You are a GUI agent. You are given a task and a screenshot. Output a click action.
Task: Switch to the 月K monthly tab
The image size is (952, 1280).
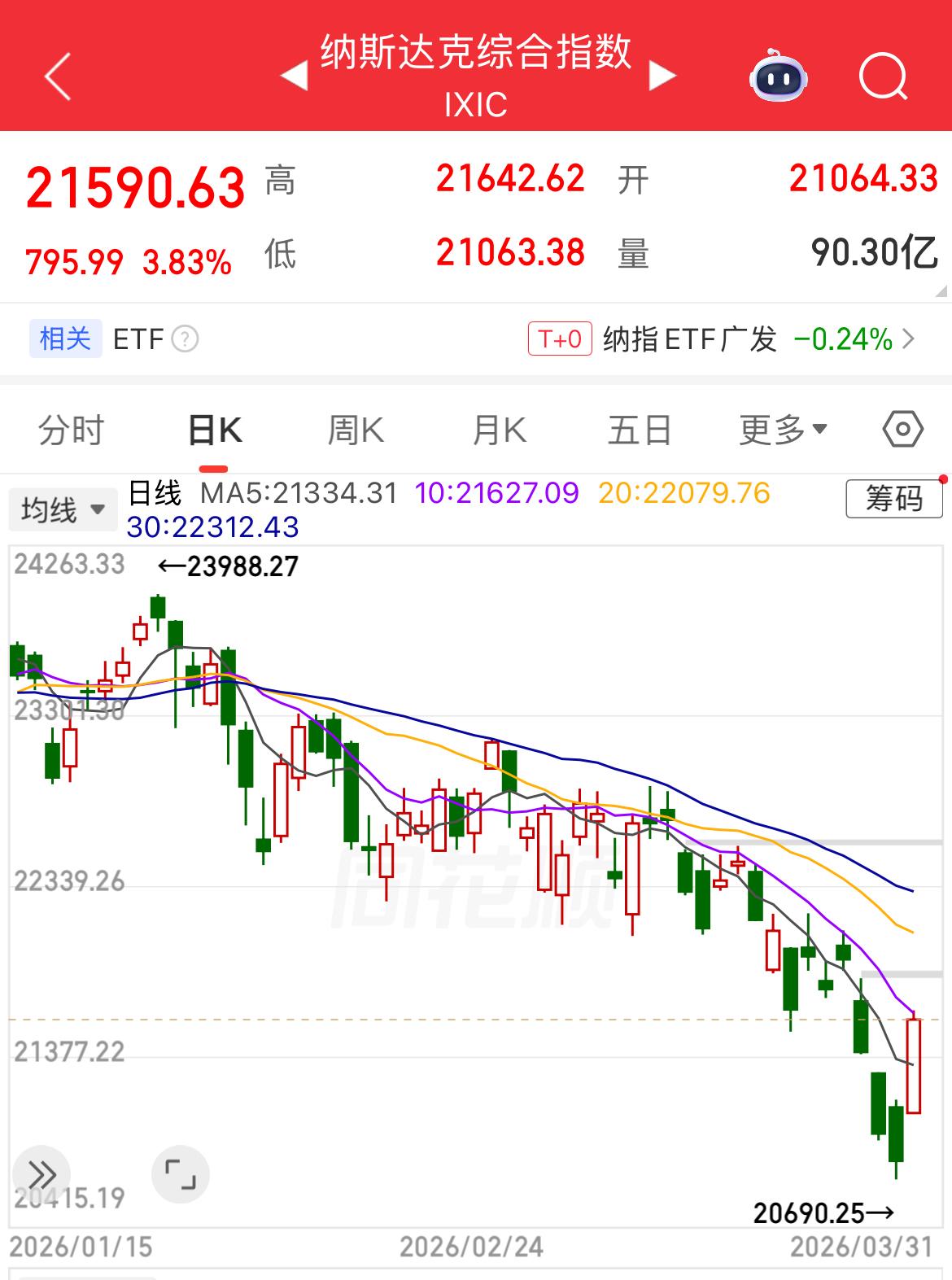(500, 429)
